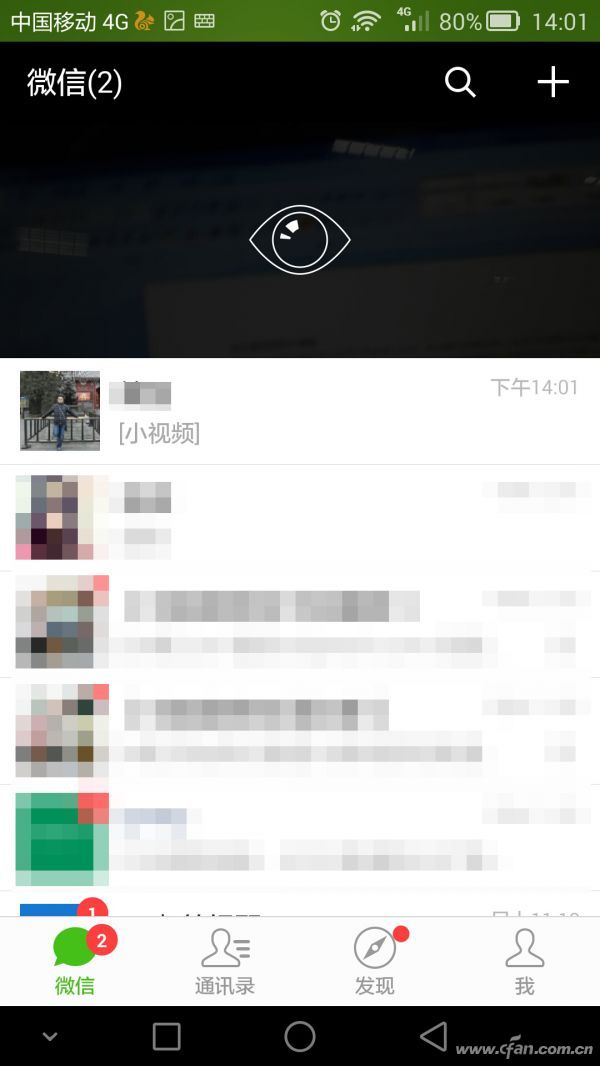
Task: Open the WeChat search icon
Action: (460, 83)
